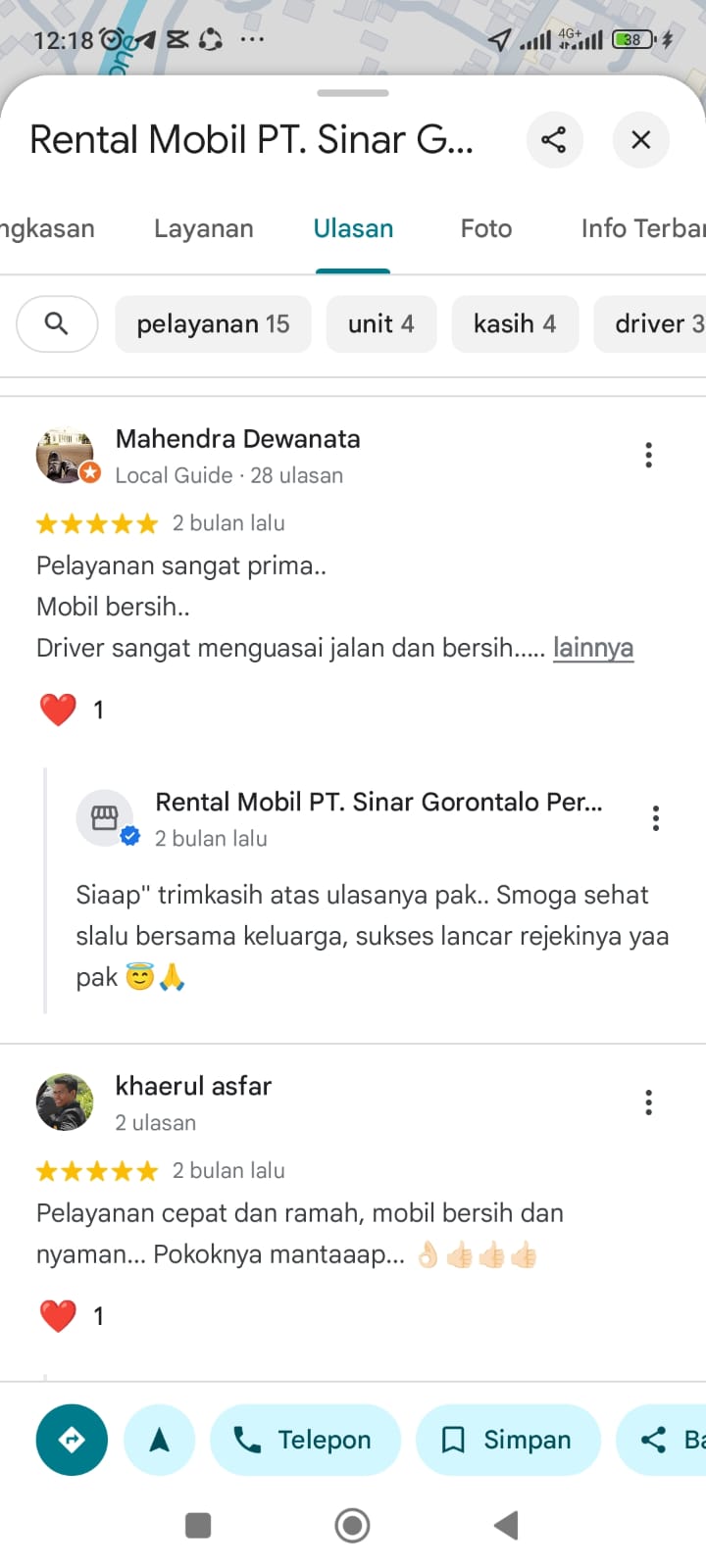Open options menu for khaerul asfar's review
The width and height of the screenshot is (706, 1568).
click(648, 1102)
